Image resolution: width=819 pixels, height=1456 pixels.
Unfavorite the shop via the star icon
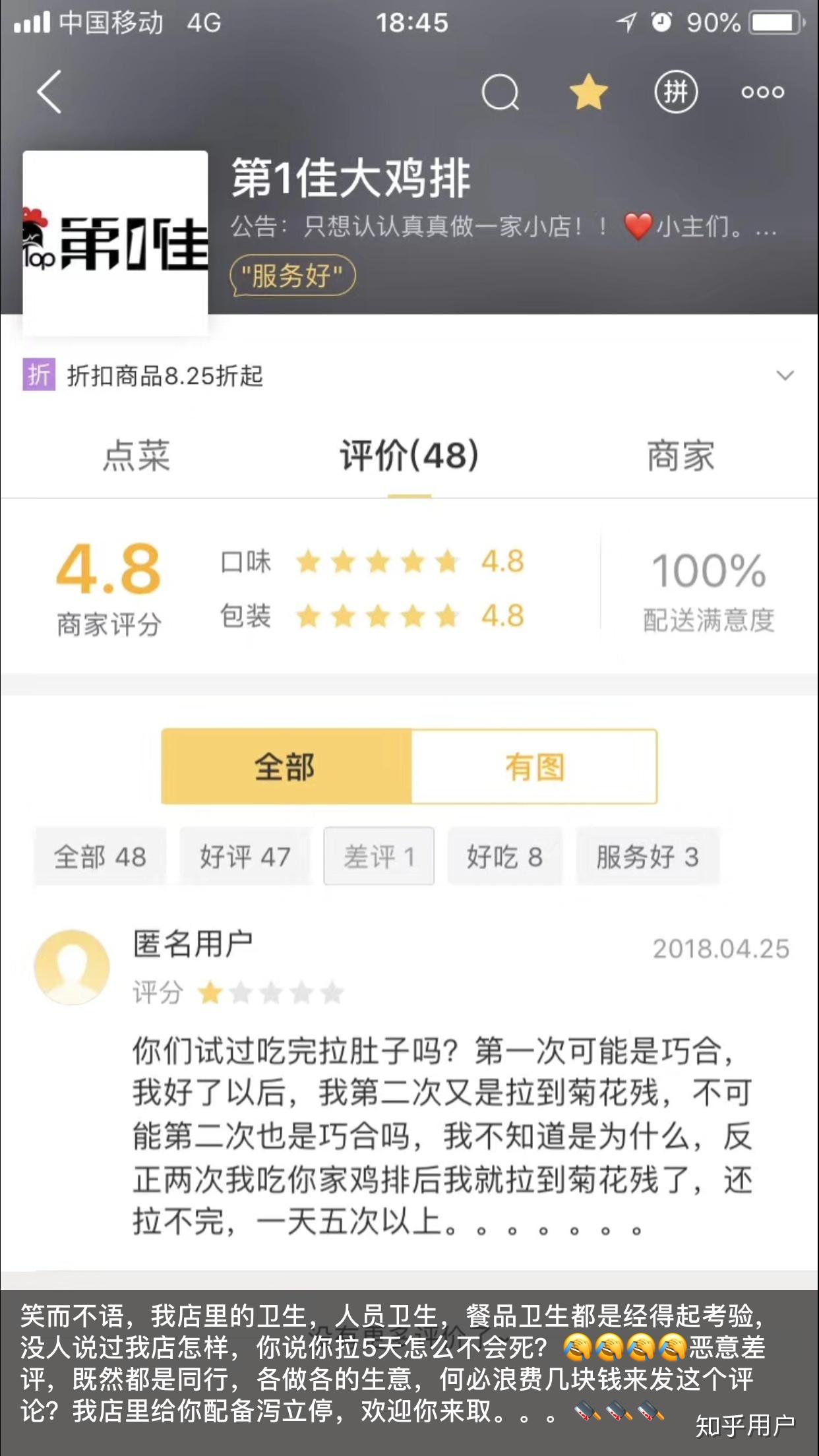589,92
